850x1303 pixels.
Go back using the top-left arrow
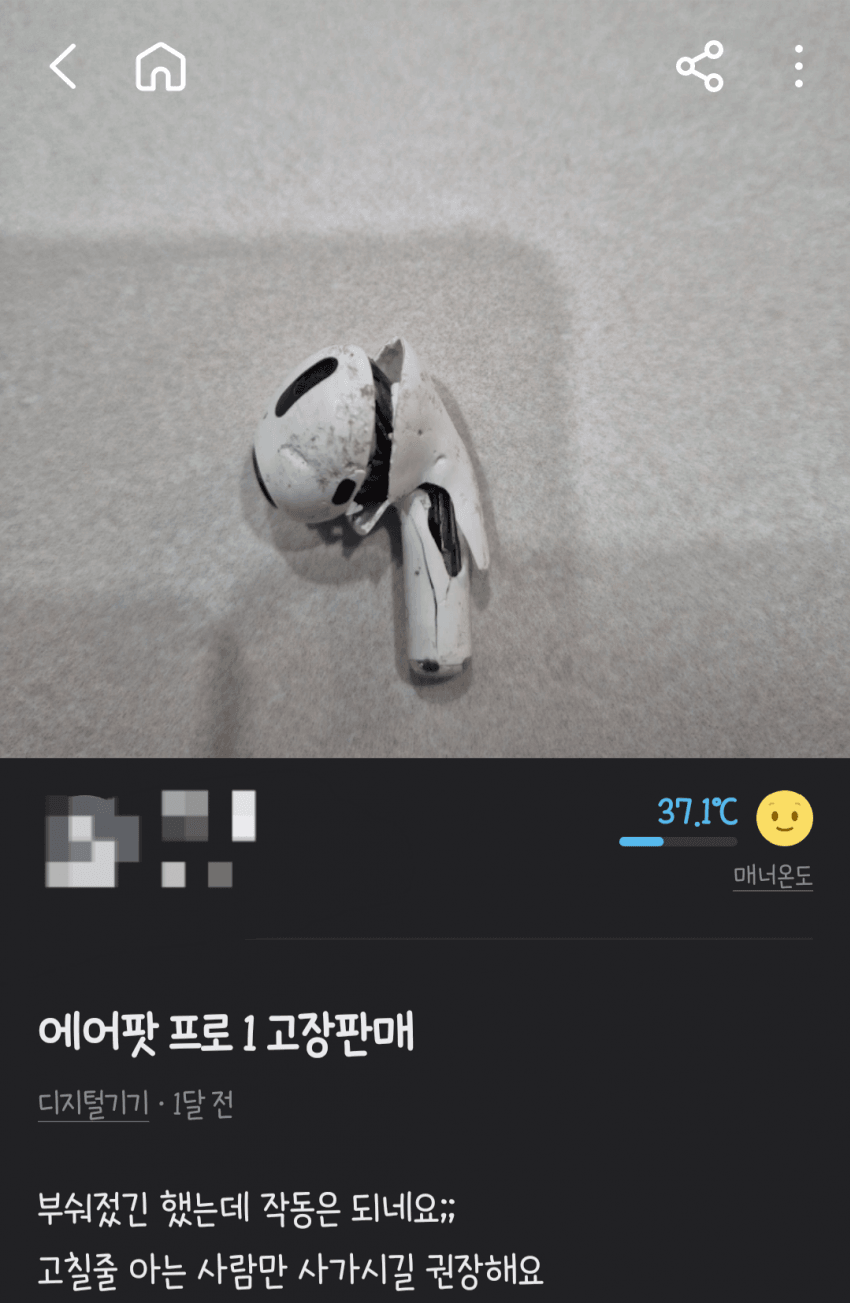click(x=62, y=67)
